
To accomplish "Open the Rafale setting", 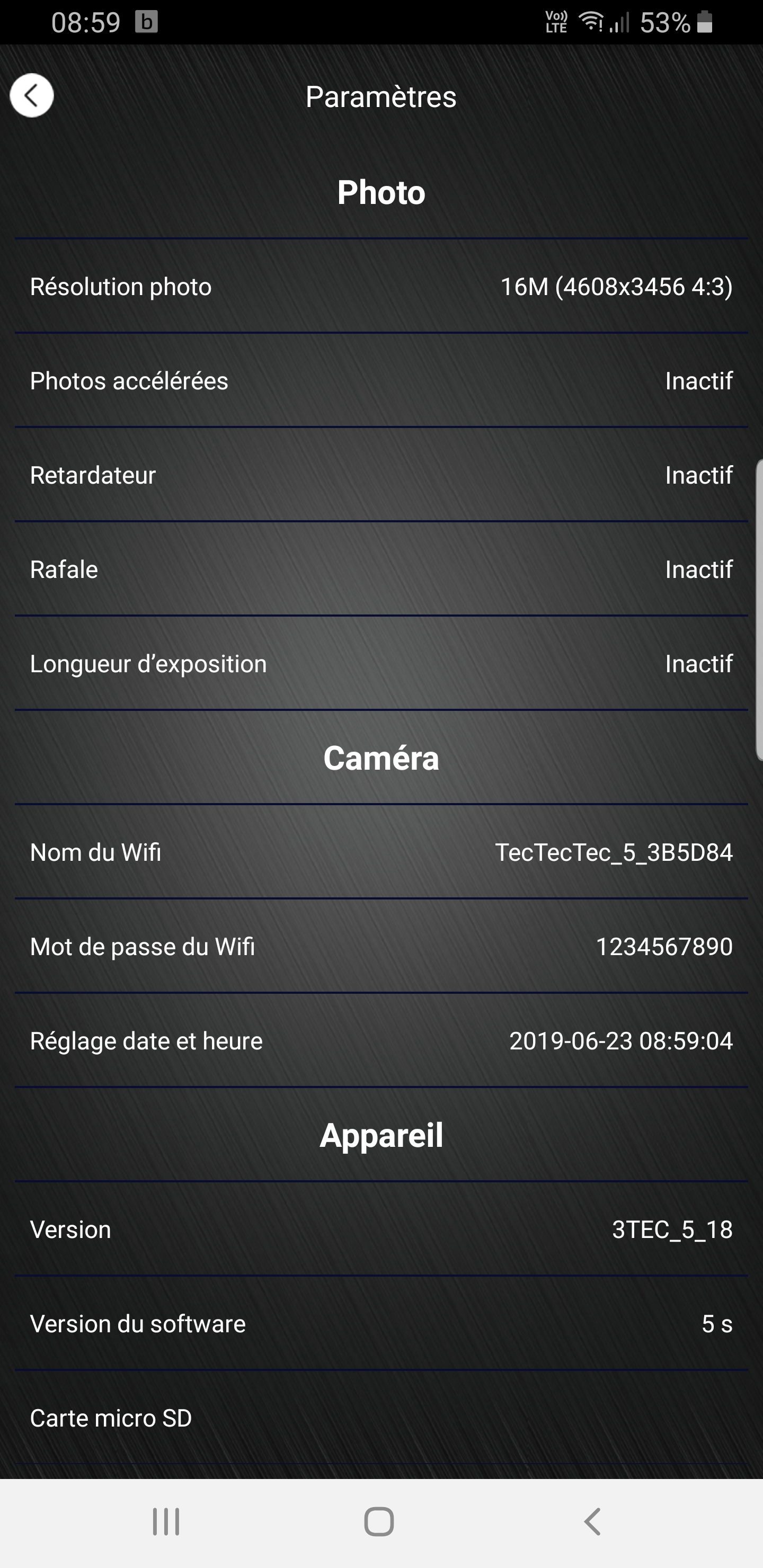I will tap(381, 569).
